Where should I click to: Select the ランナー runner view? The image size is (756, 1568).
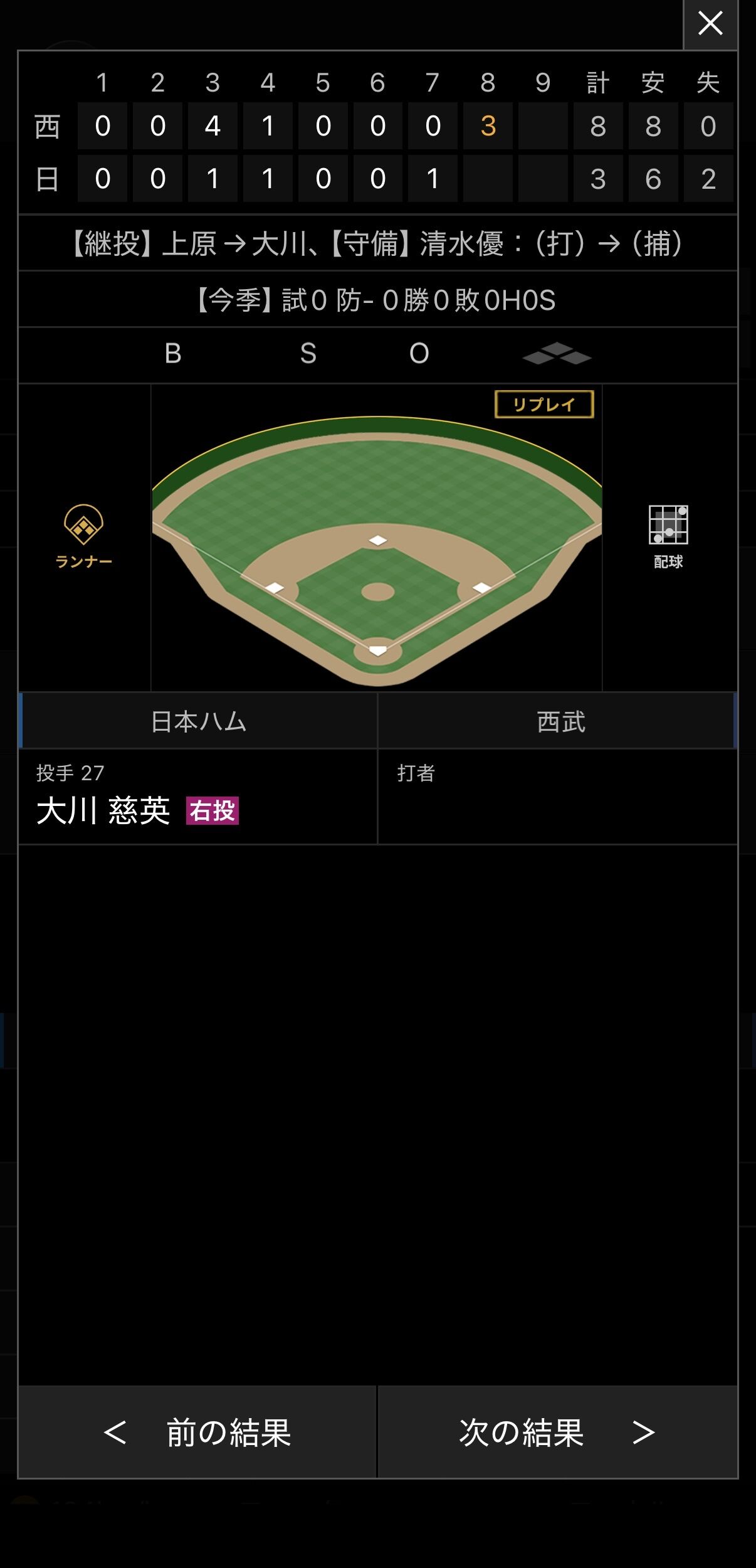click(x=84, y=537)
